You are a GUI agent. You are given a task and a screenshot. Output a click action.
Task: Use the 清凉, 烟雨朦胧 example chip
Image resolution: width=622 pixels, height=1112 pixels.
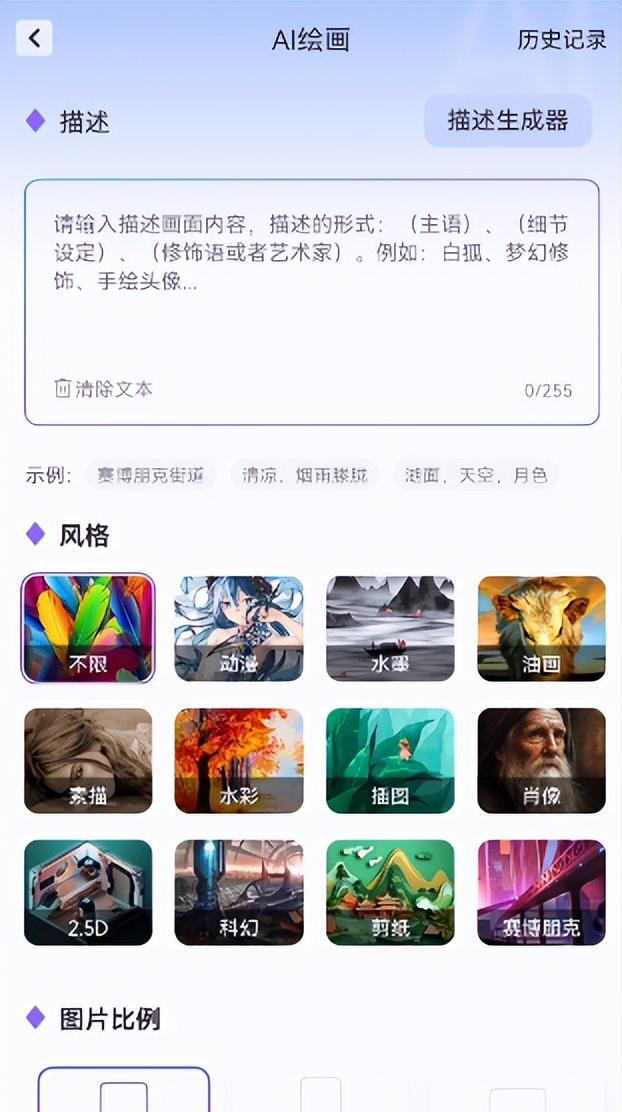click(x=304, y=475)
